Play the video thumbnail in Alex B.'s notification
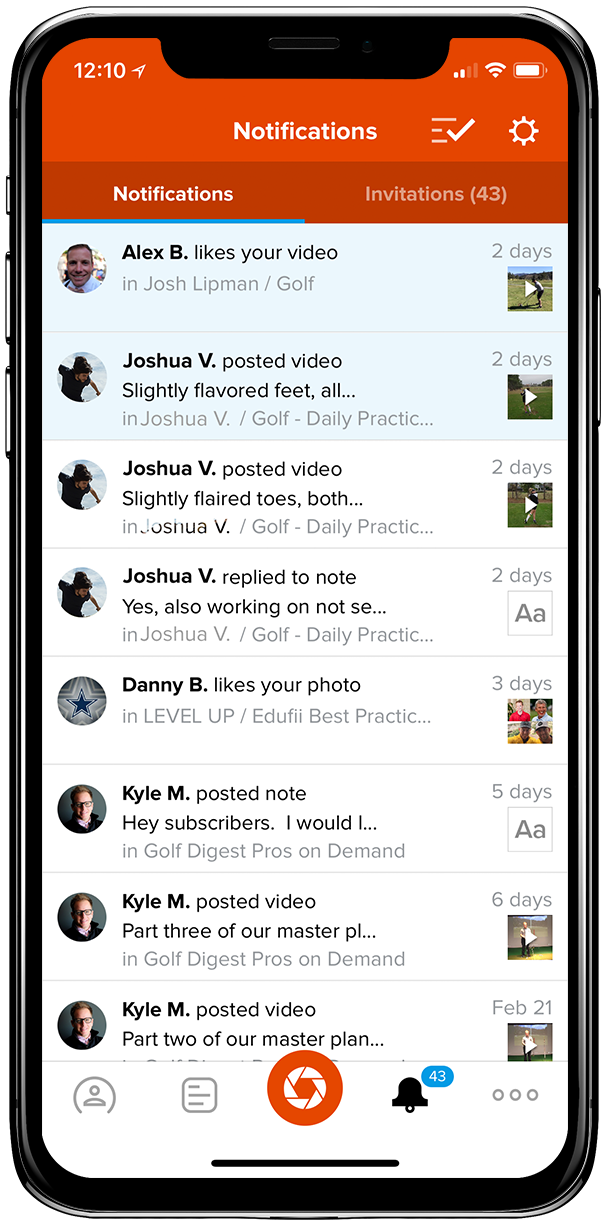This screenshot has height=1224, width=605. coord(530,289)
